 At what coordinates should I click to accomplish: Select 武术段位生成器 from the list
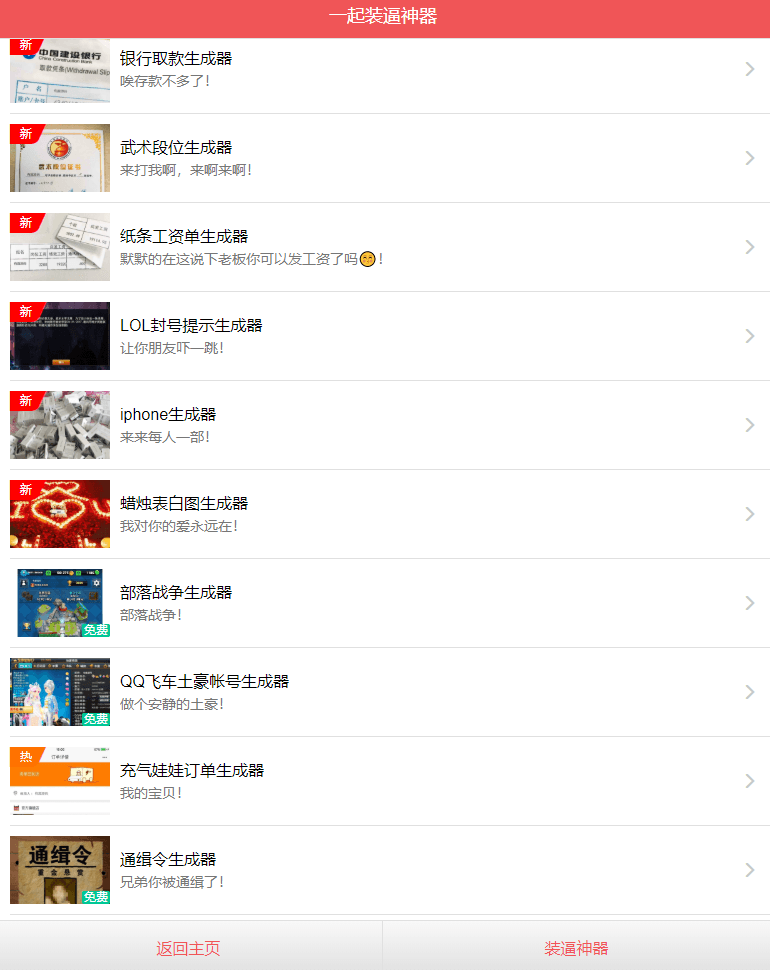(385, 158)
